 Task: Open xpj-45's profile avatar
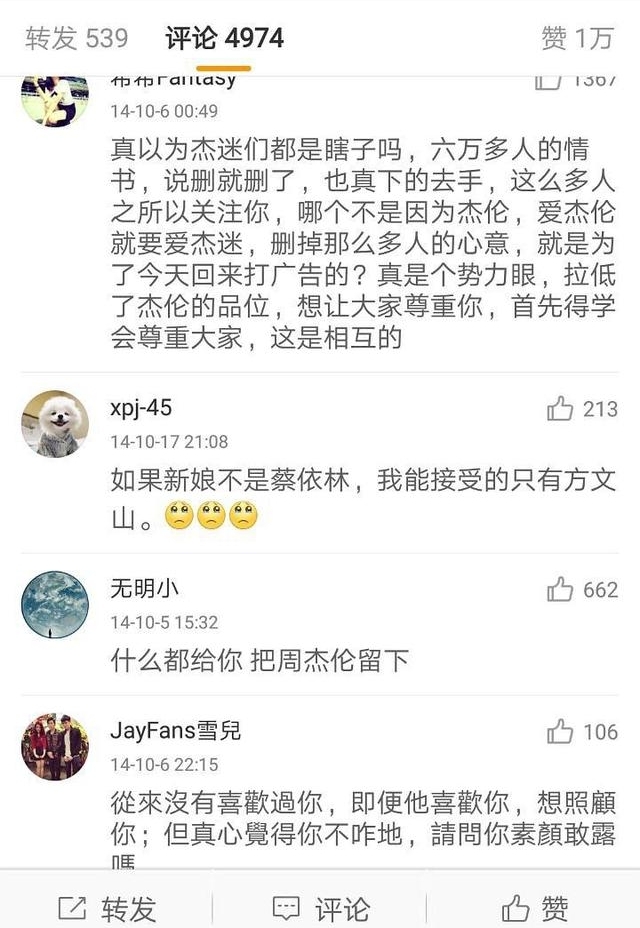coord(55,424)
